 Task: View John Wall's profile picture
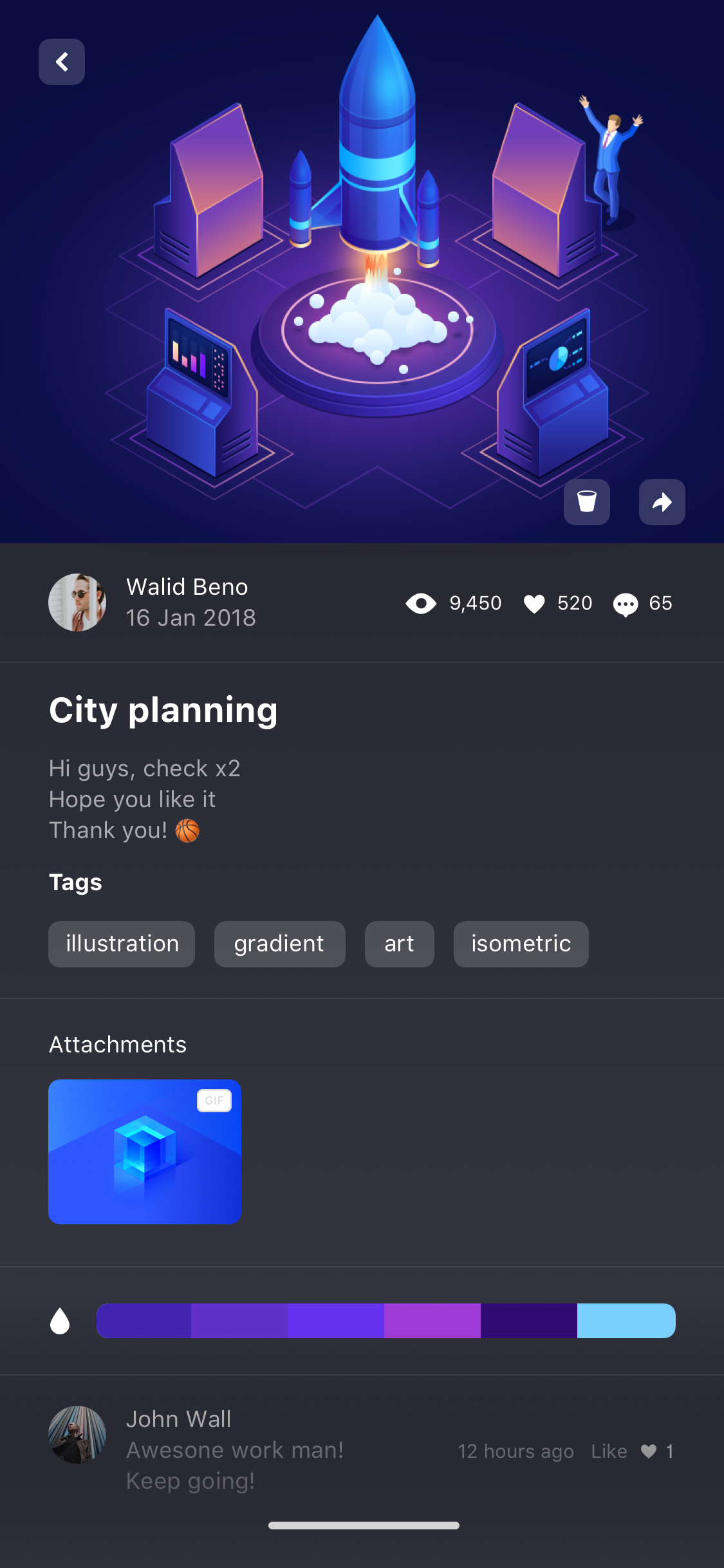77,1435
